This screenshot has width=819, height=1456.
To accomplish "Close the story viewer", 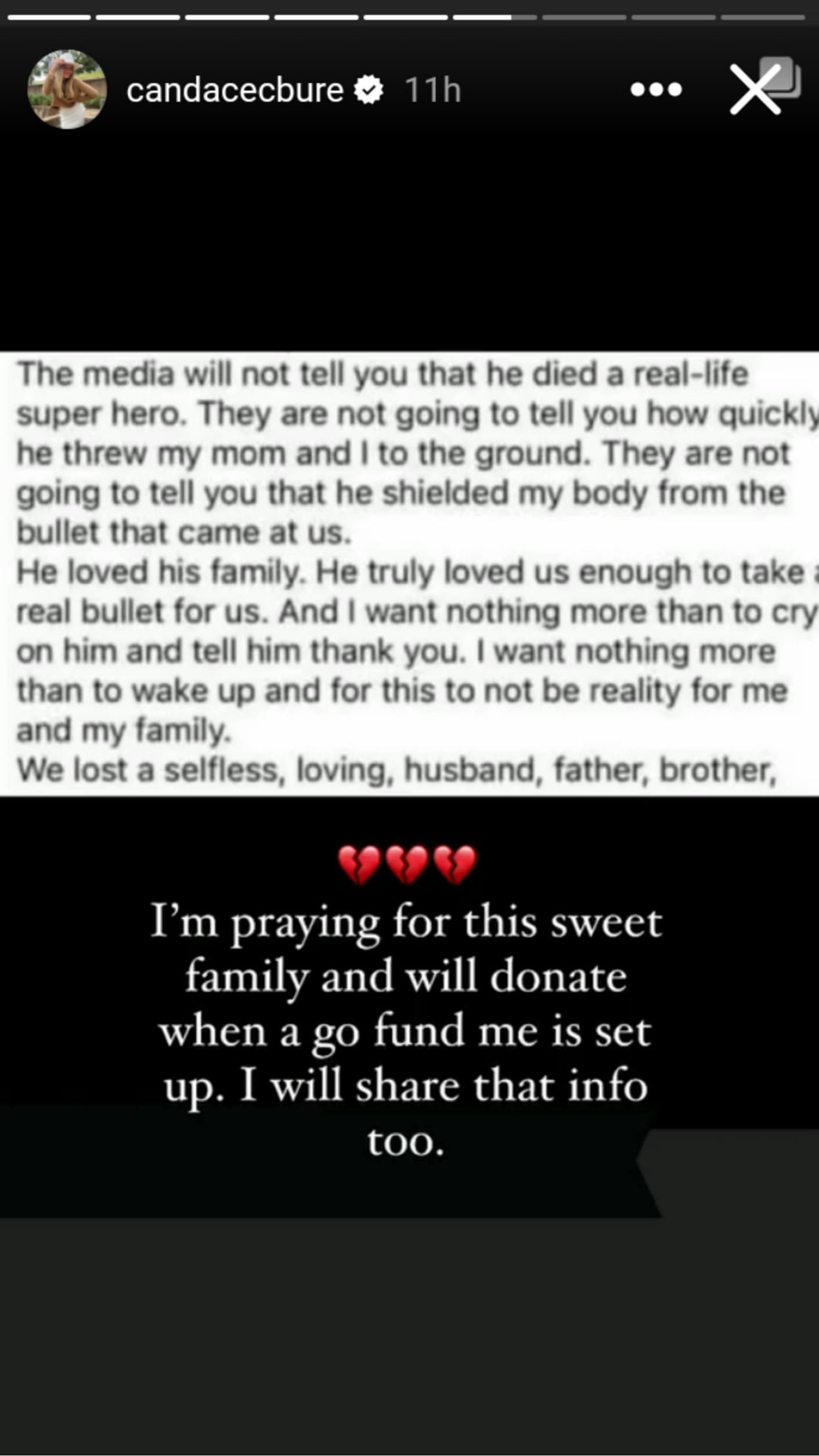I will pos(754,89).
